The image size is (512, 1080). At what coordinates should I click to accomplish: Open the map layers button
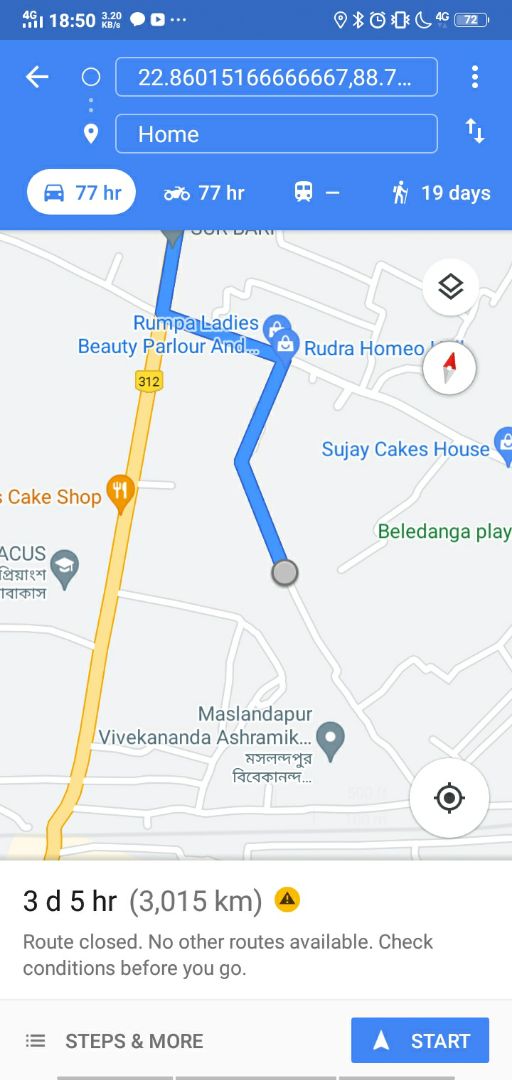(450, 287)
